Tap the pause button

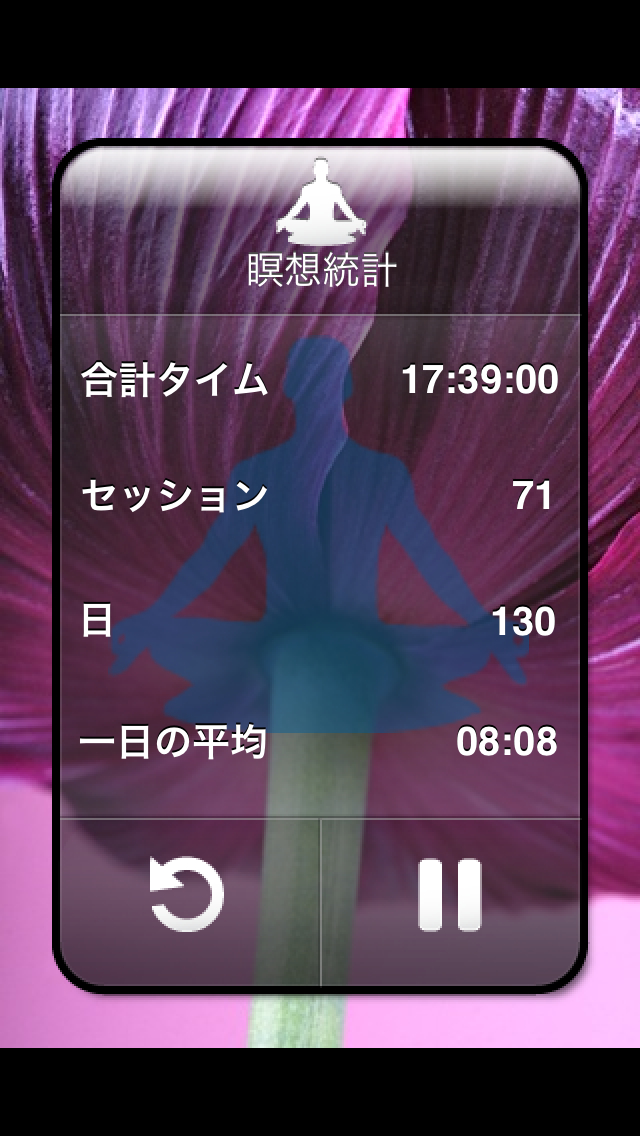click(449, 895)
